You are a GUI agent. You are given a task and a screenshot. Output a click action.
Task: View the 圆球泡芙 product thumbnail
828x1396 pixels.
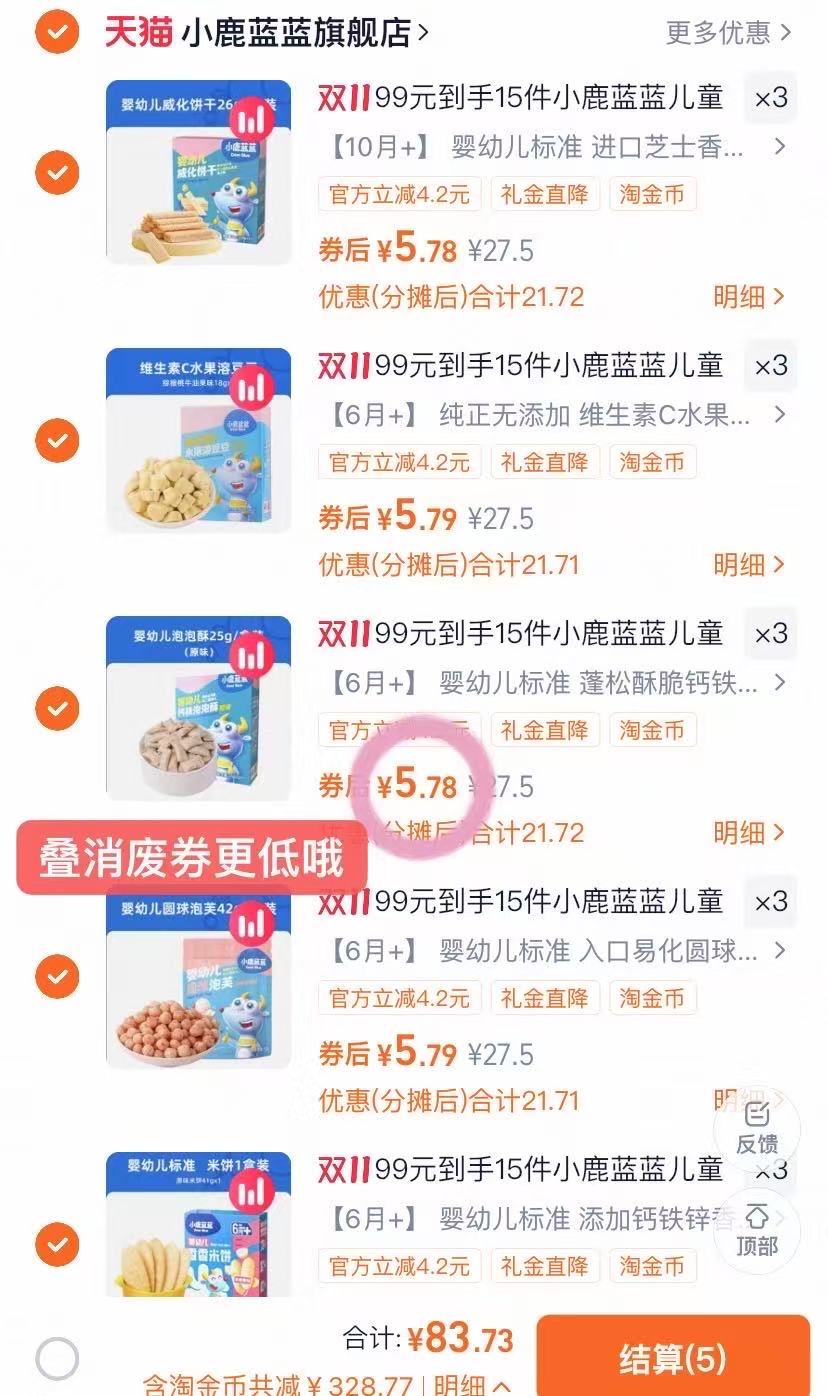(x=198, y=976)
